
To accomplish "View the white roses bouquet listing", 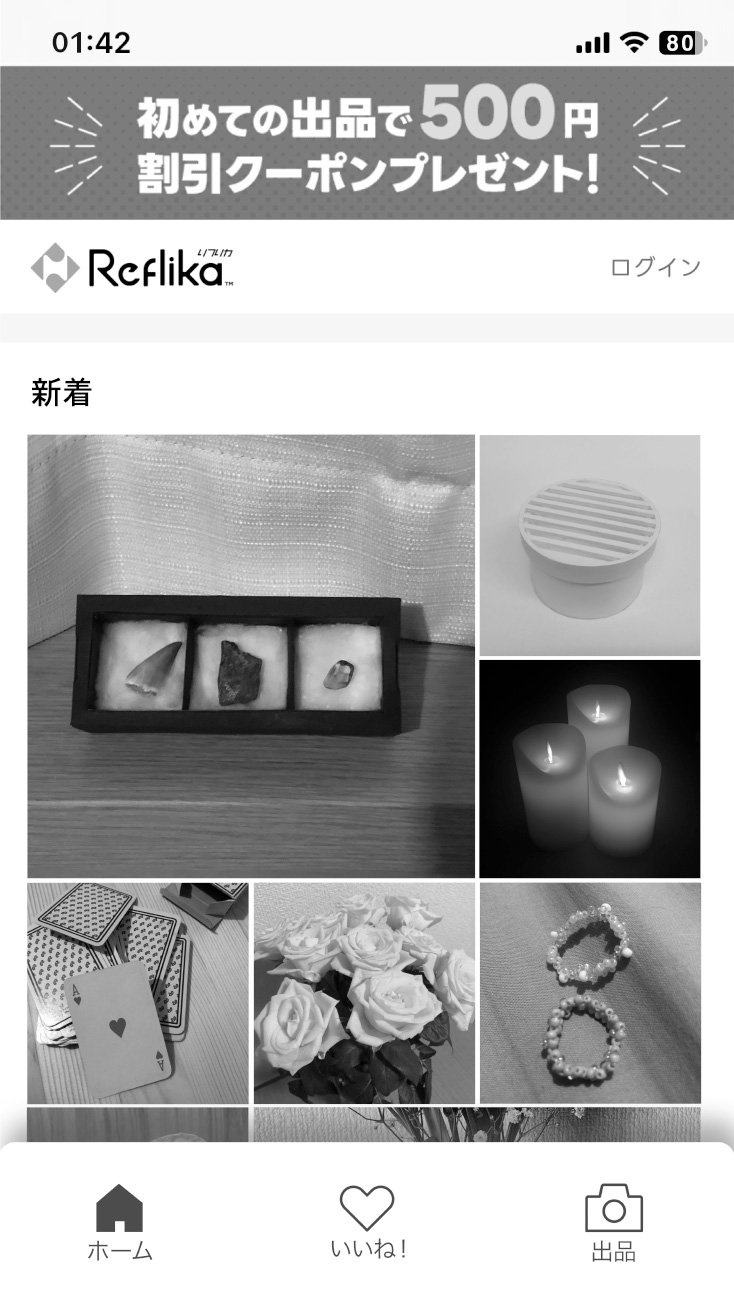I will click(364, 992).
